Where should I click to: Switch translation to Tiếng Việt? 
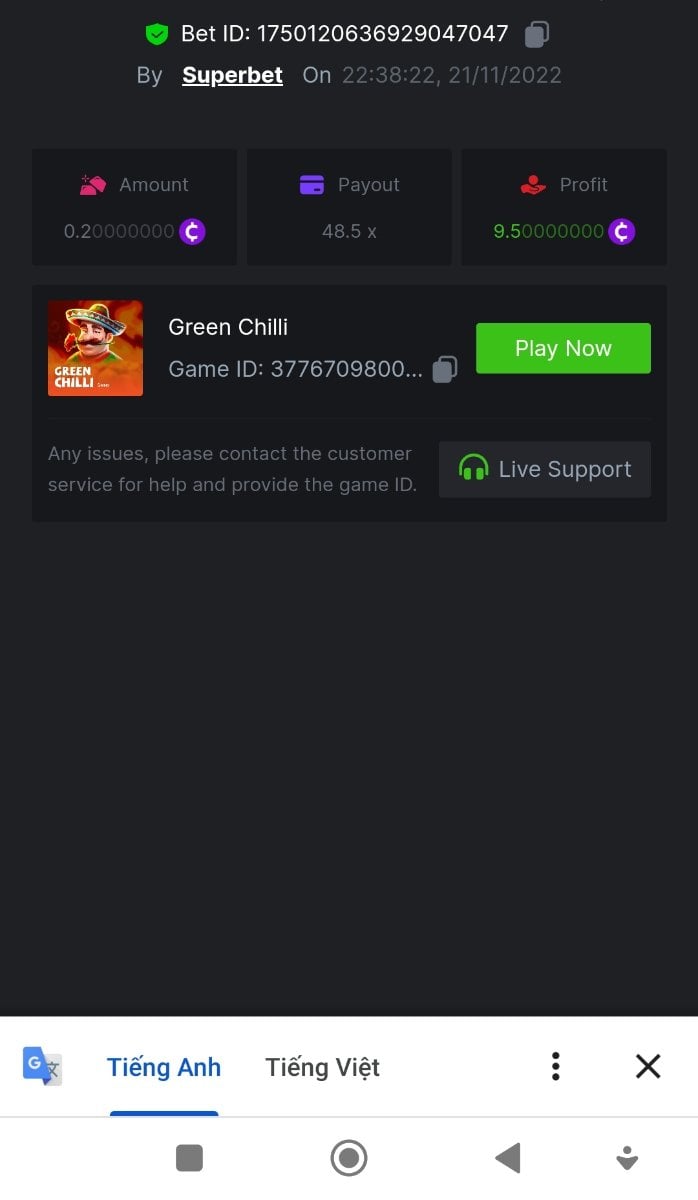[322, 1067]
